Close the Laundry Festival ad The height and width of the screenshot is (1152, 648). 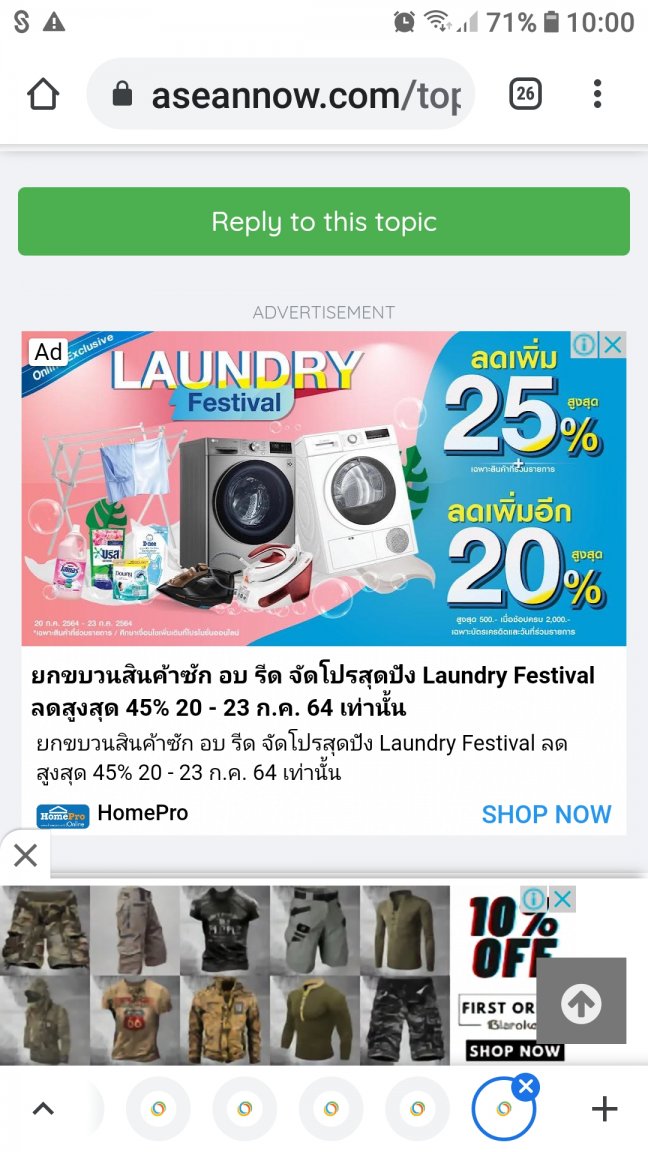pos(613,345)
